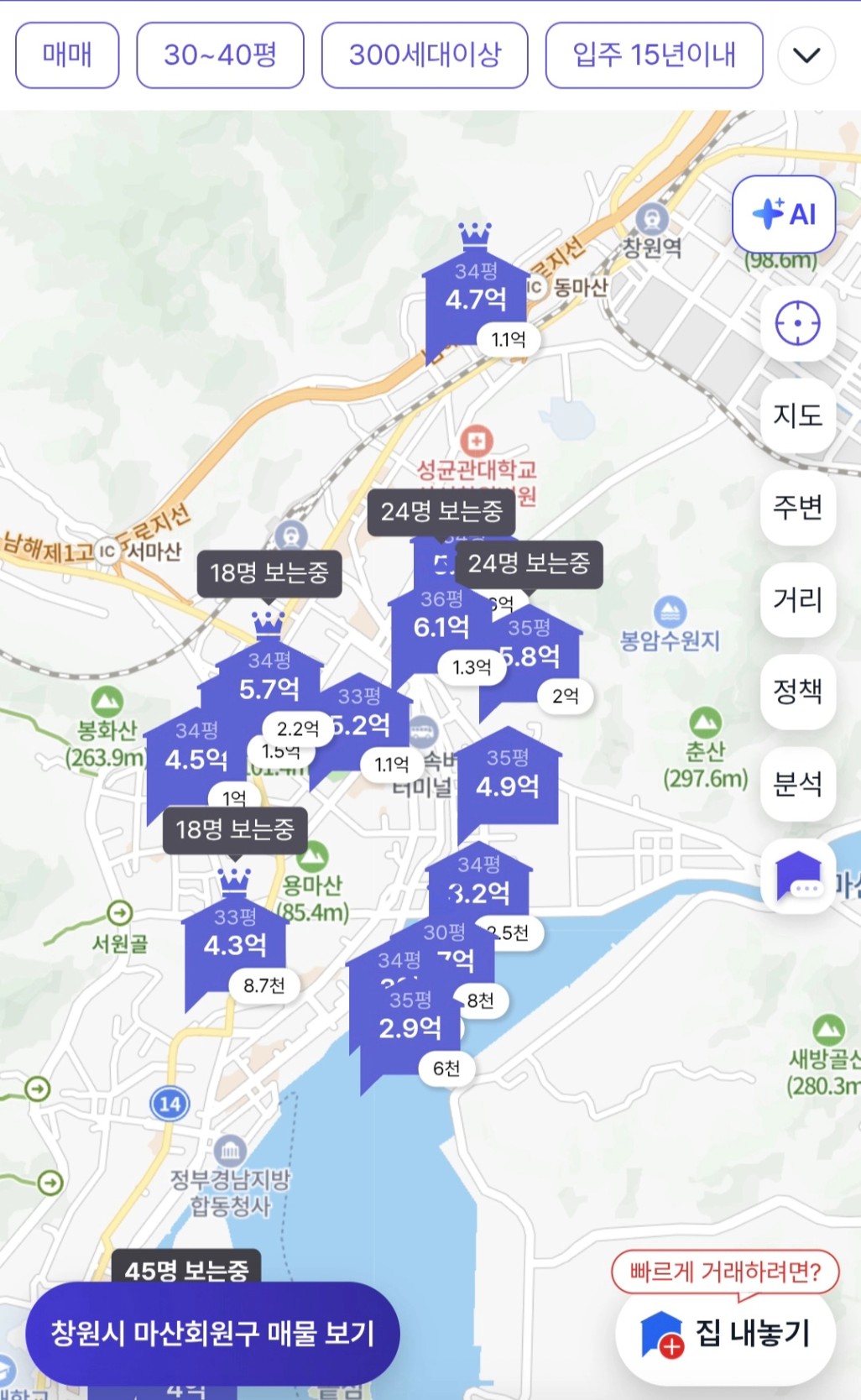861x1400 pixels.
Task: List your home with 집 내놓기
Action: click(727, 1333)
